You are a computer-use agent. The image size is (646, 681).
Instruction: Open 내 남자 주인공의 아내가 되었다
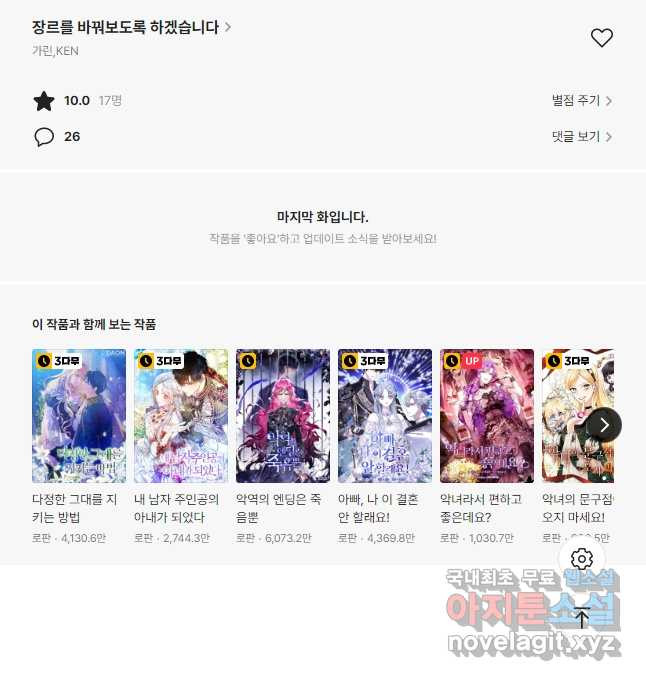point(181,416)
